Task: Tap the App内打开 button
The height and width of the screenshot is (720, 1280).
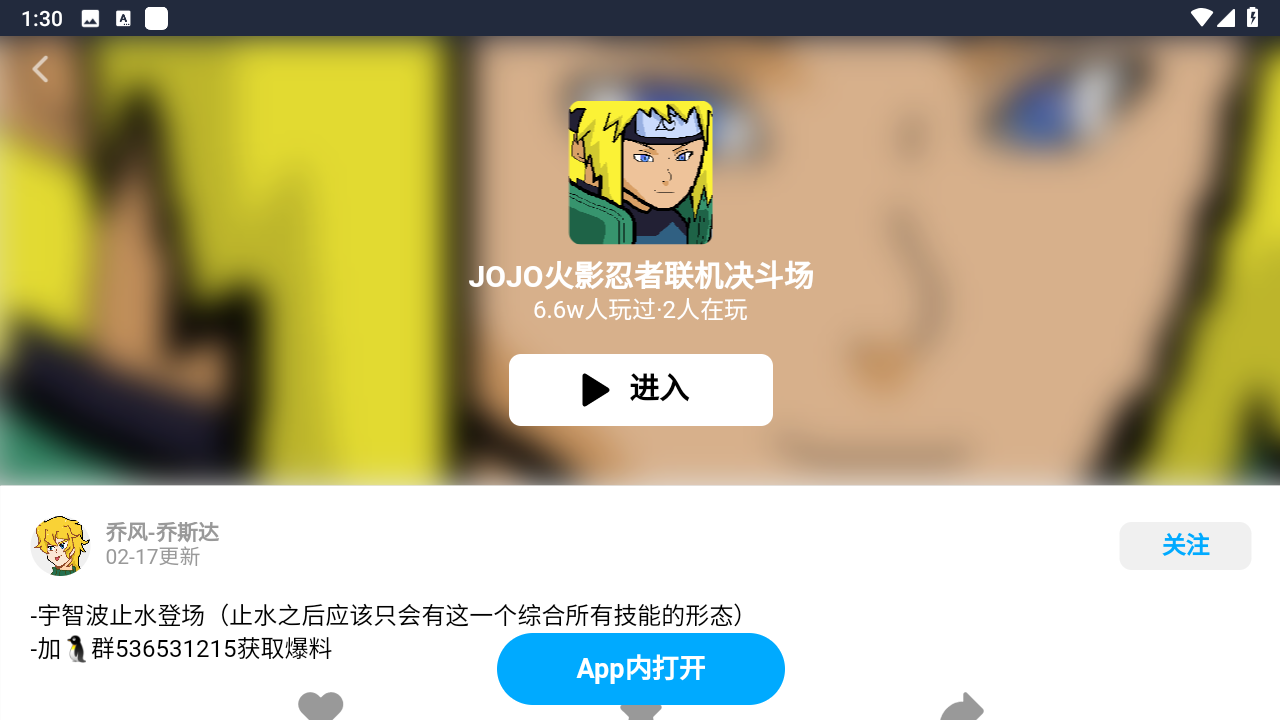Action: coord(640,669)
